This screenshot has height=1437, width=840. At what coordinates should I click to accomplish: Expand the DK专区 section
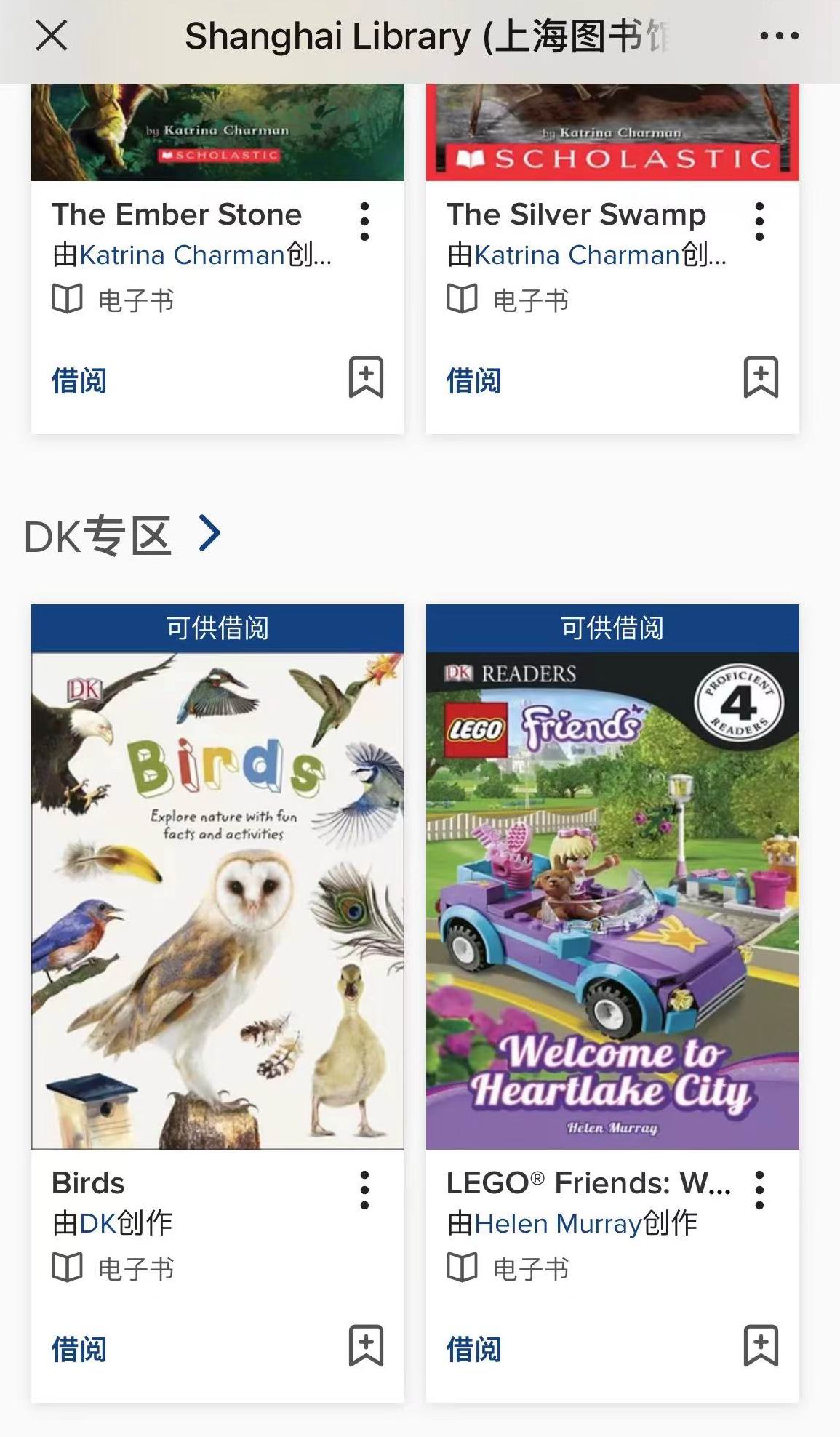tap(209, 533)
